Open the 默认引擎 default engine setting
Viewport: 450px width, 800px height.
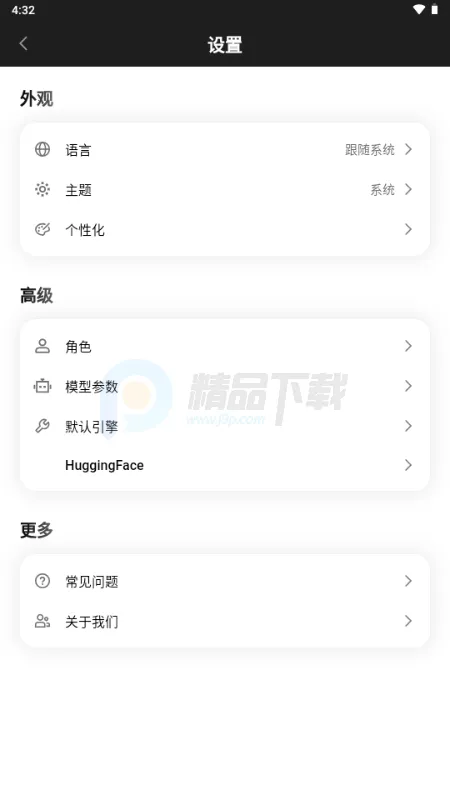pos(224,426)
